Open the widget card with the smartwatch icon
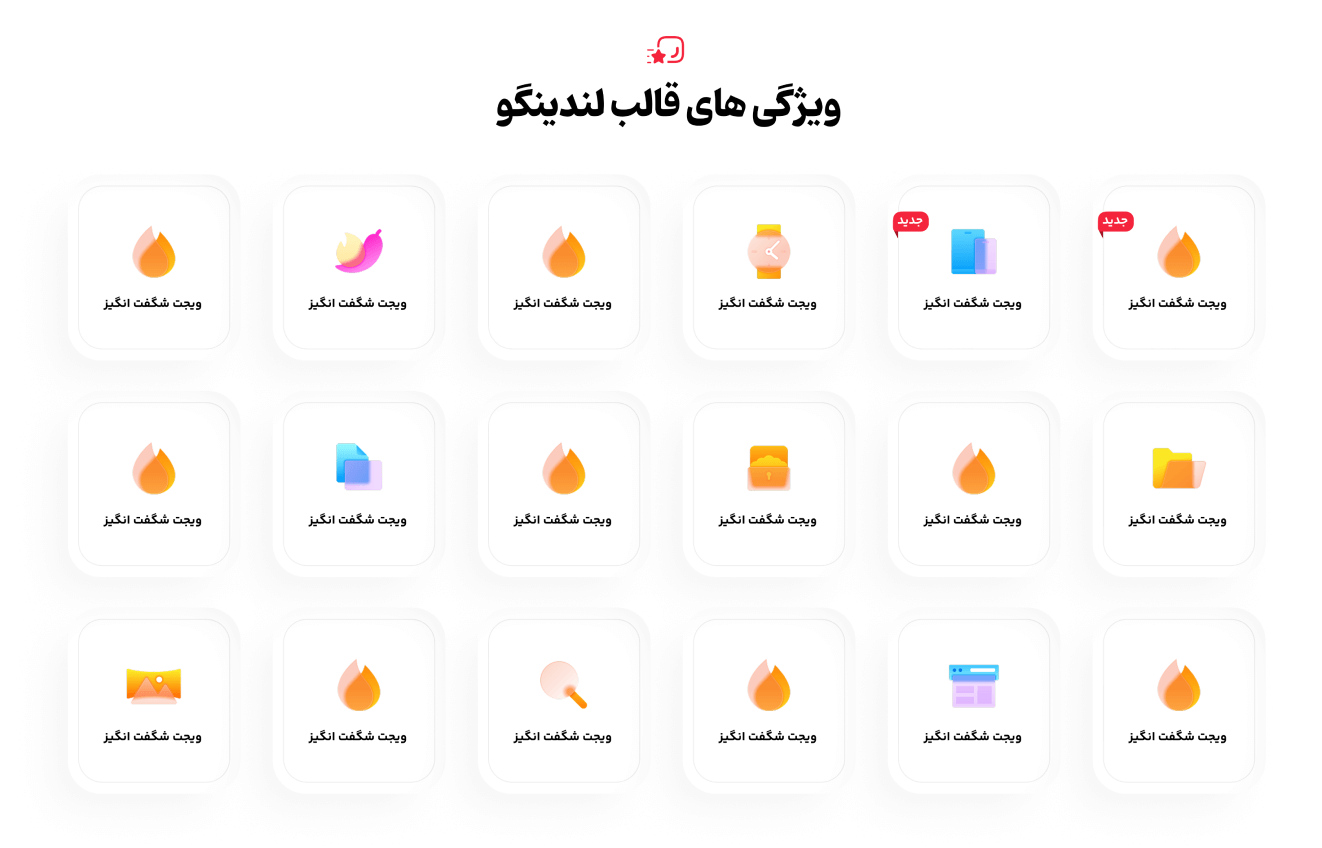 coord(768,267)
